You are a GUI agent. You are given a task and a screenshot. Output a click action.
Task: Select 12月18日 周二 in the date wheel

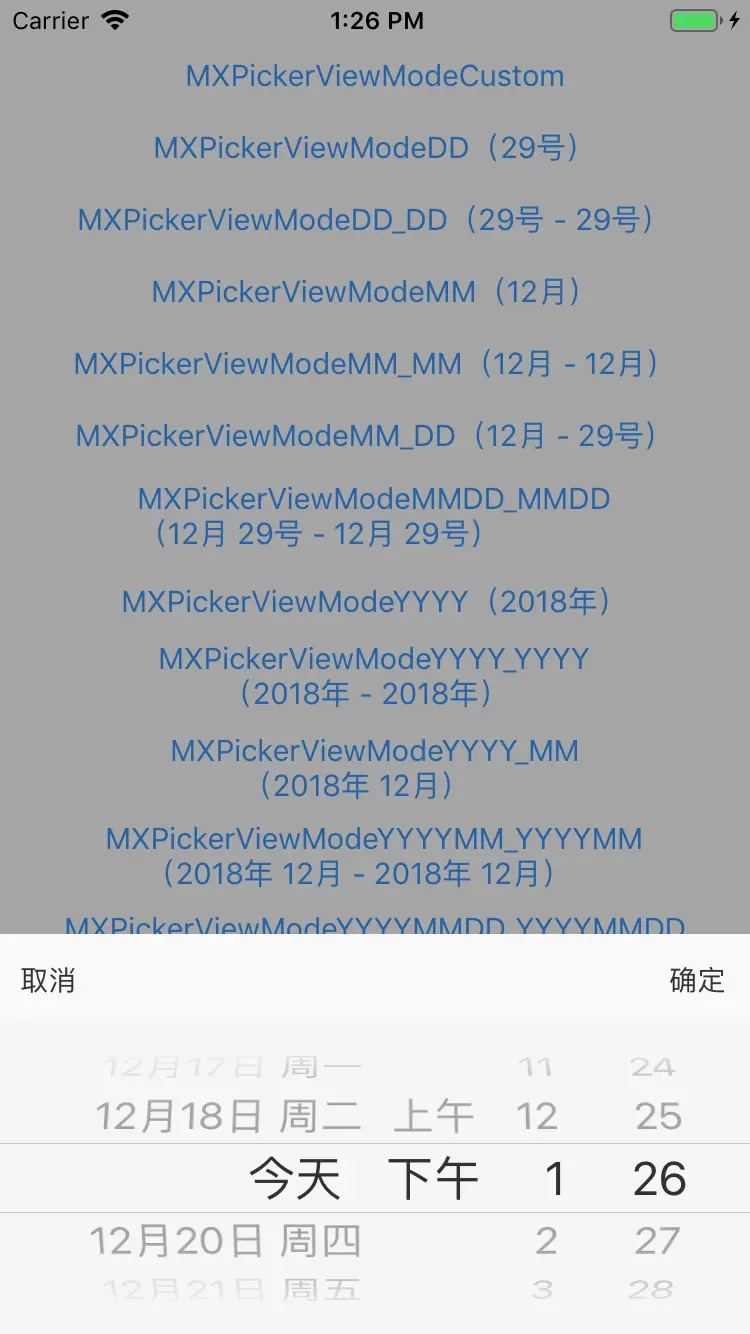(228, 1116)
